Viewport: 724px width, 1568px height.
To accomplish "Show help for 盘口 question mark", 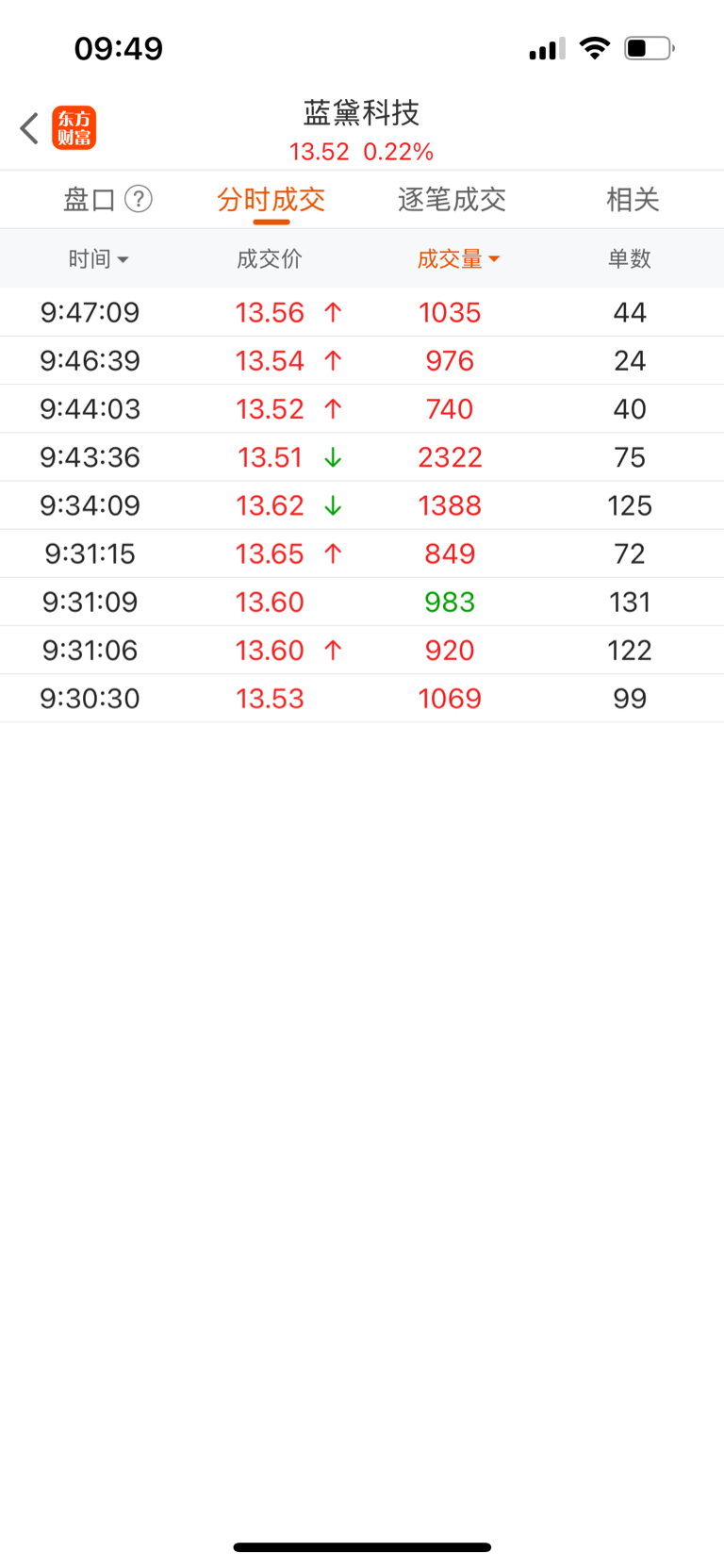I will coord(139,199).
